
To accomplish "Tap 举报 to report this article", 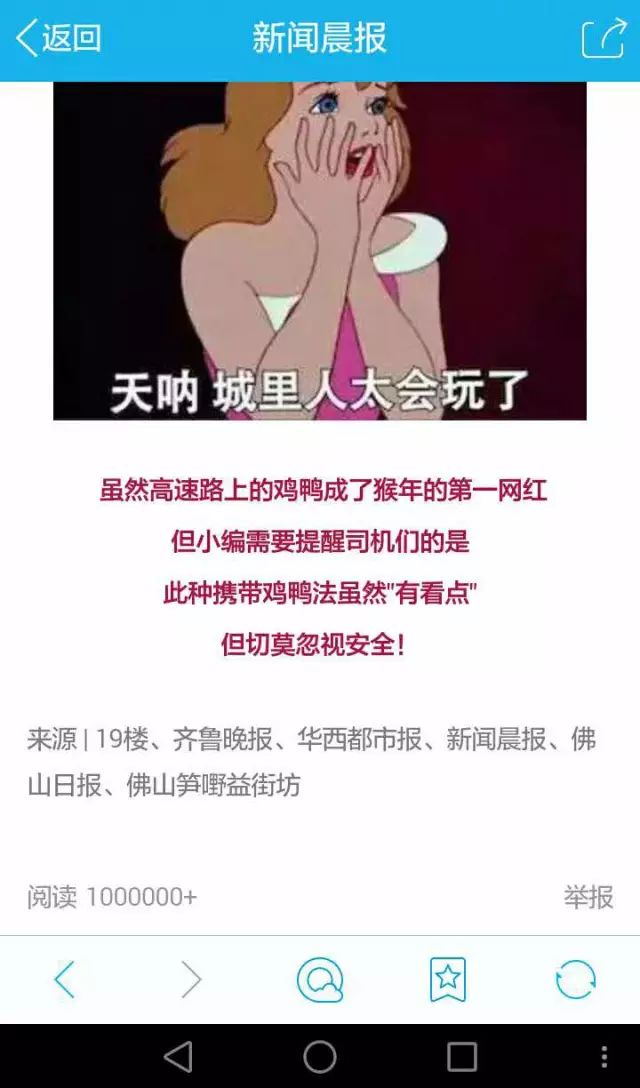I will click(x=588, y=897).
